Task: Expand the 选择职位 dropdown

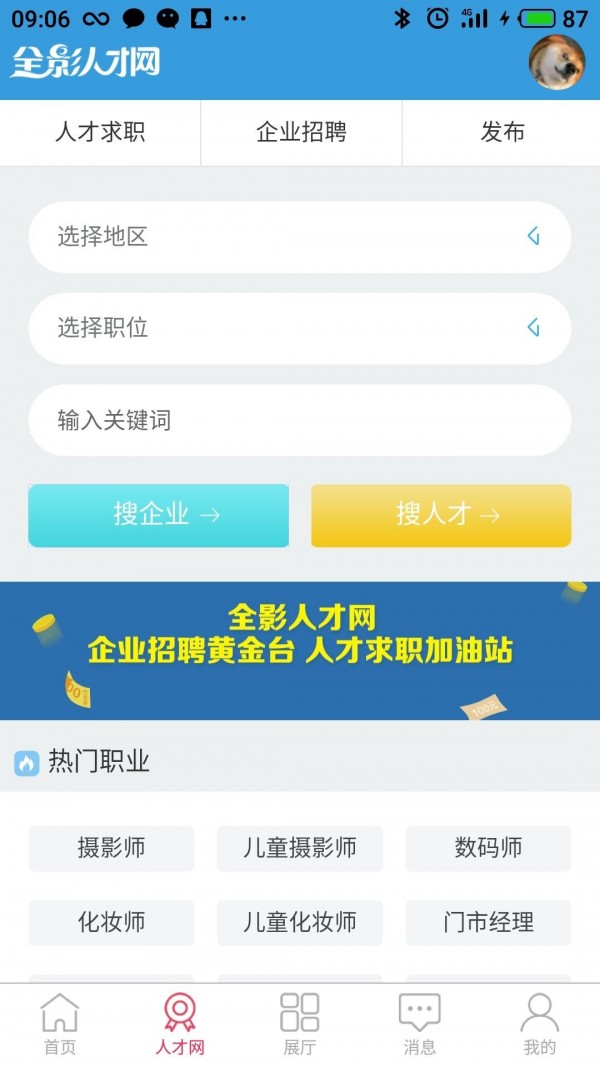Action: pos(300,328)
